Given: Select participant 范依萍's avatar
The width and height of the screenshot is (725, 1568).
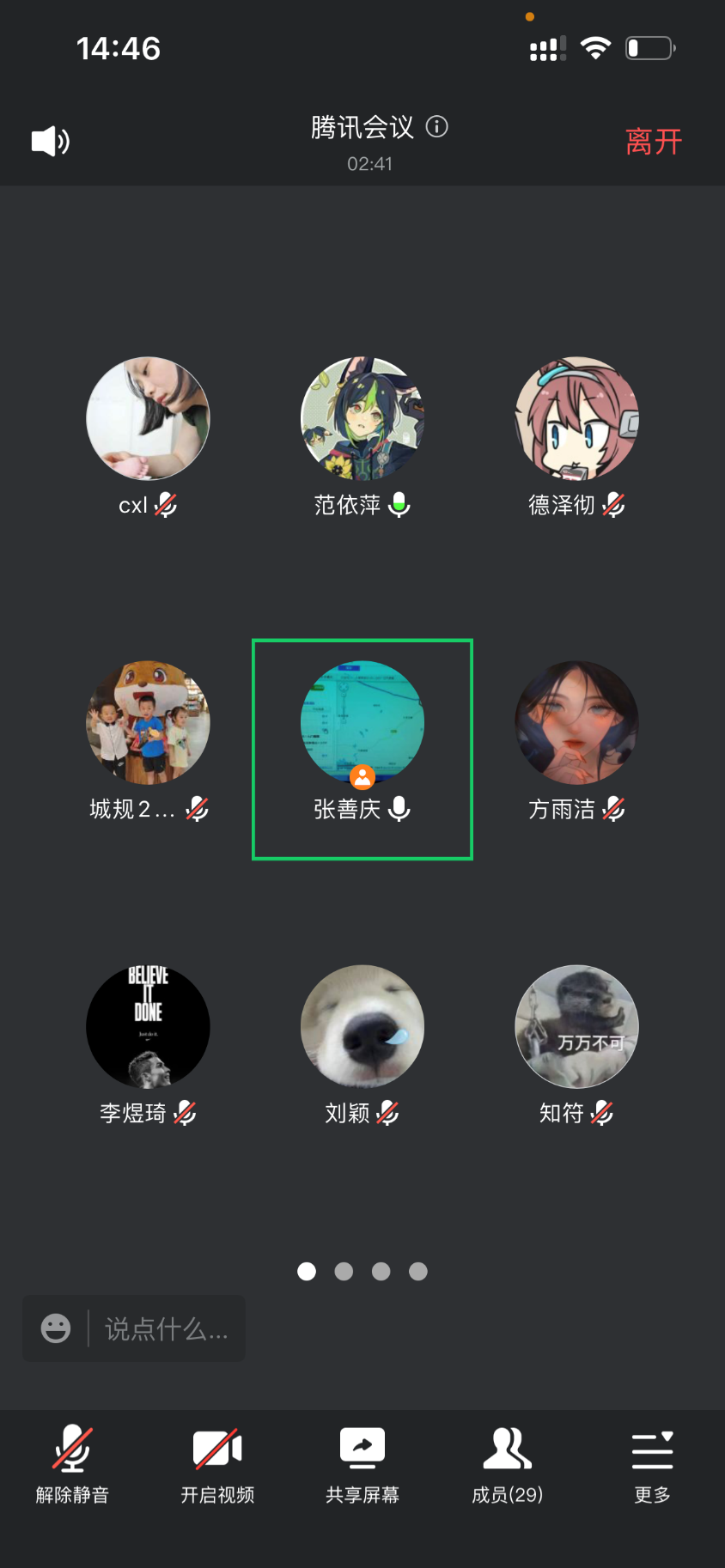Looking at the screenshot, I should point(362,419).
